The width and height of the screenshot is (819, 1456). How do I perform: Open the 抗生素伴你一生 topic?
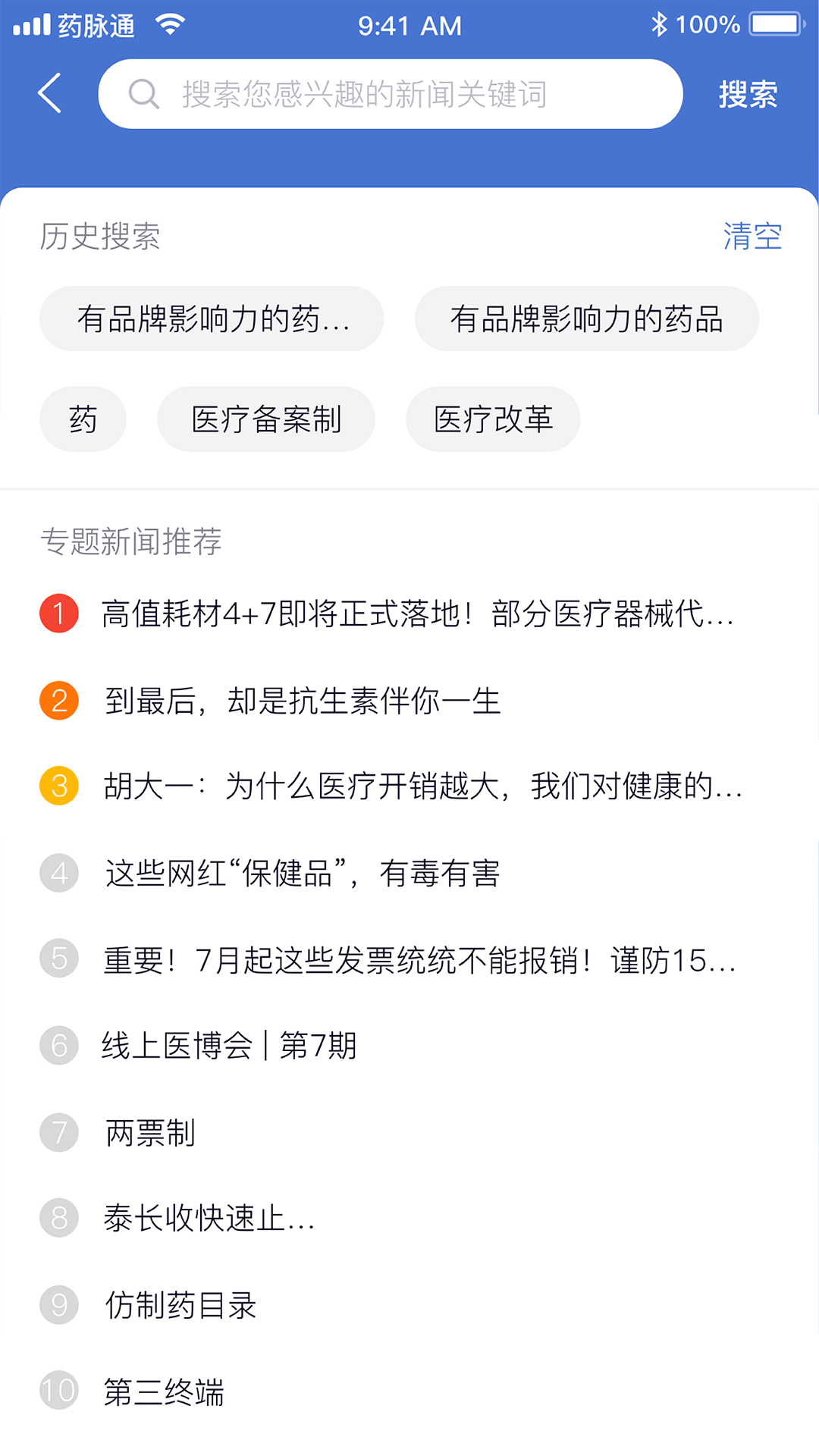[x=409, y=701]
